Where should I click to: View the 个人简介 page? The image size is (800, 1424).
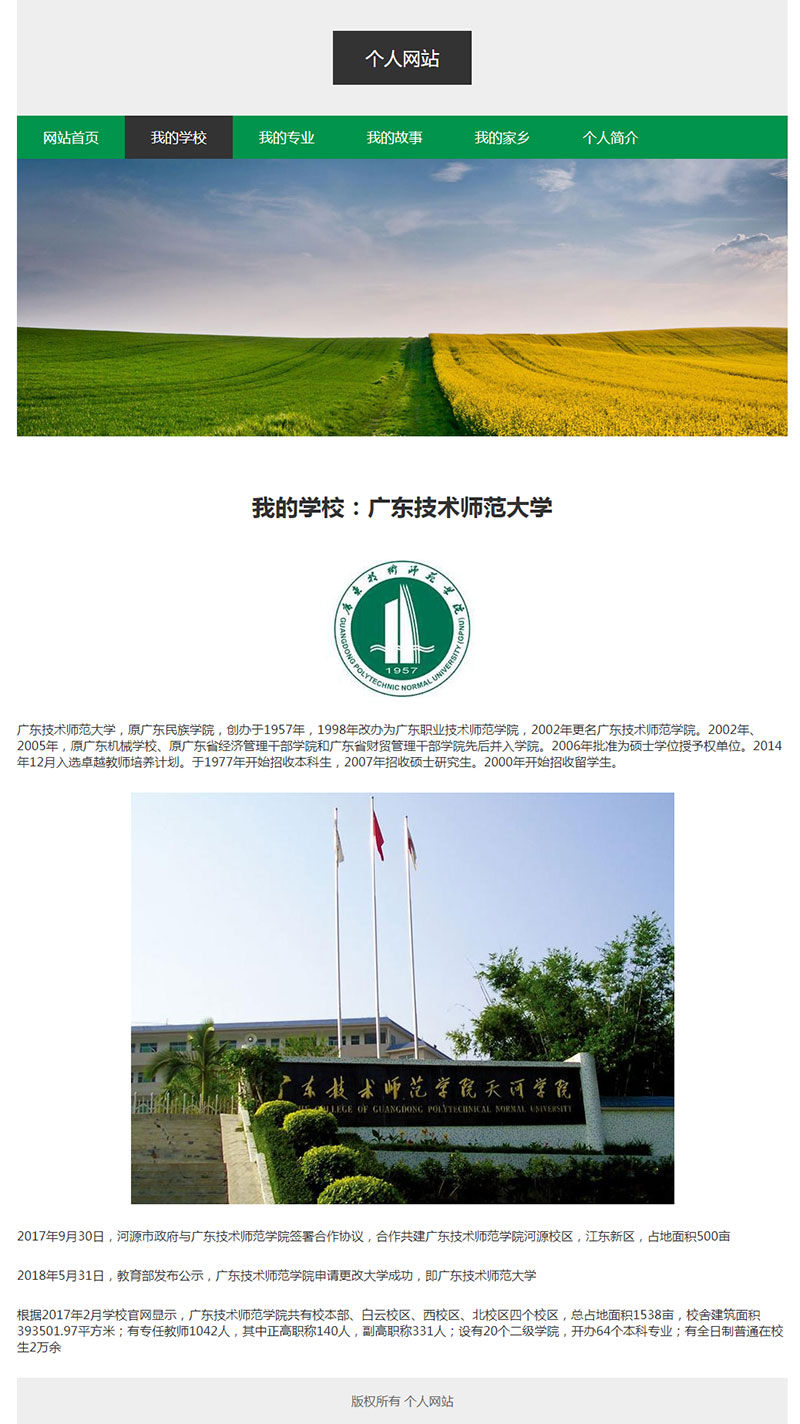(610, 138)
